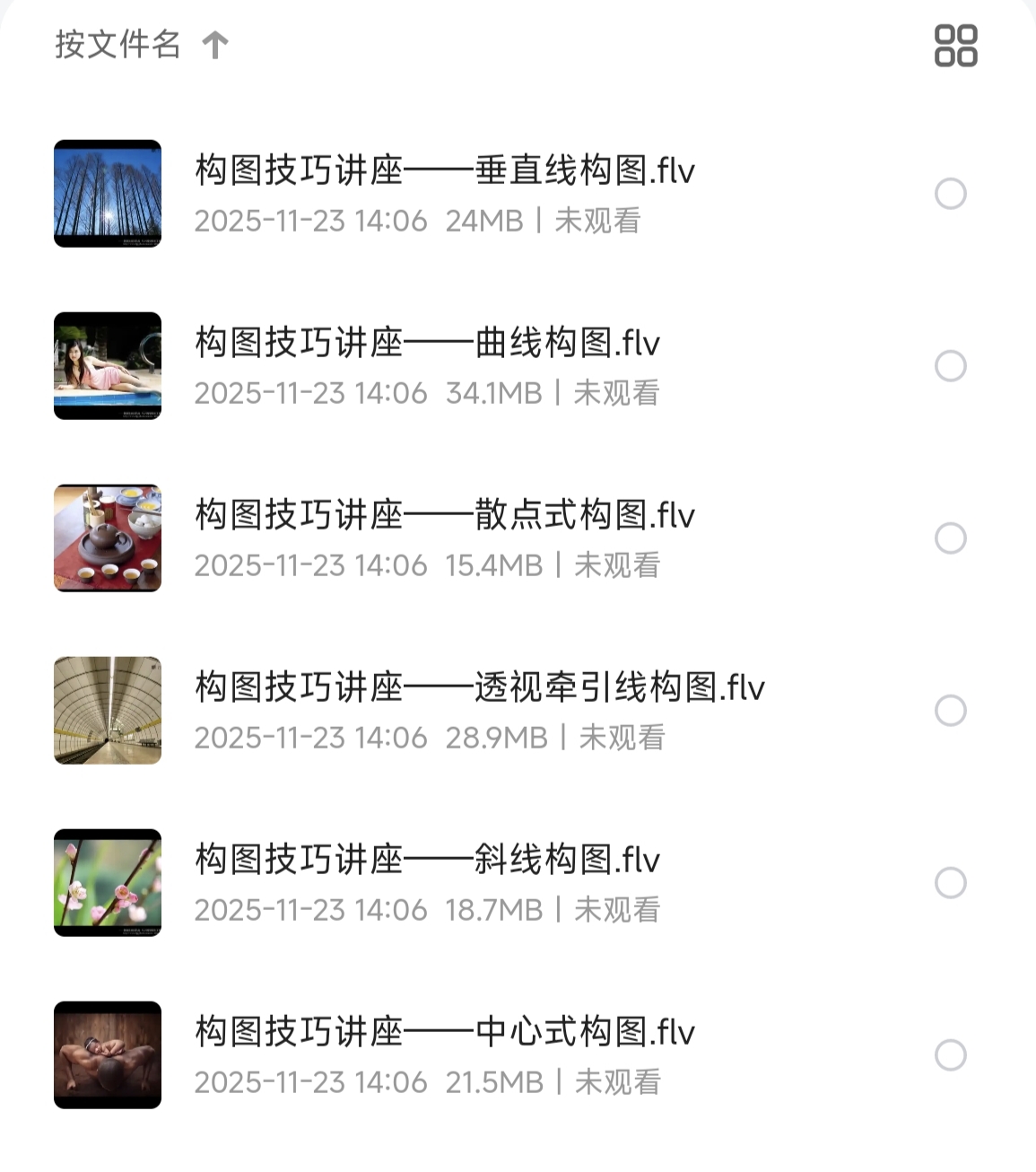Open 构图技巧讲座——散点式构图.flv
This screenshot has width=1036, height=1172.
[x=444, y=517]
